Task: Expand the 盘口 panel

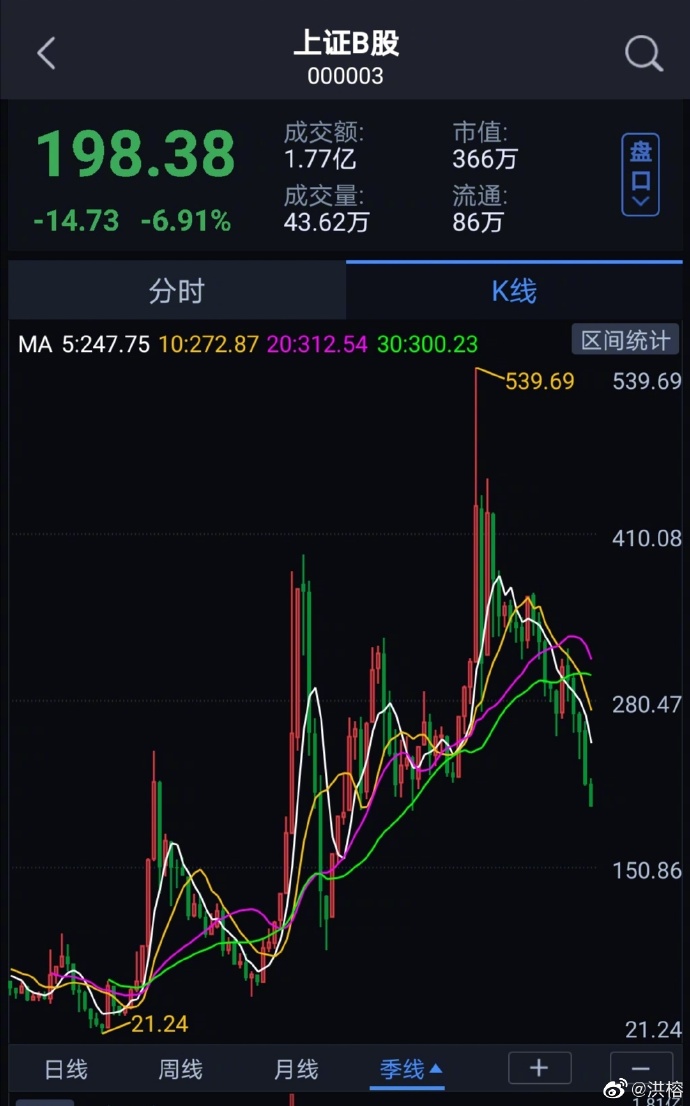Action: point(640,174)
